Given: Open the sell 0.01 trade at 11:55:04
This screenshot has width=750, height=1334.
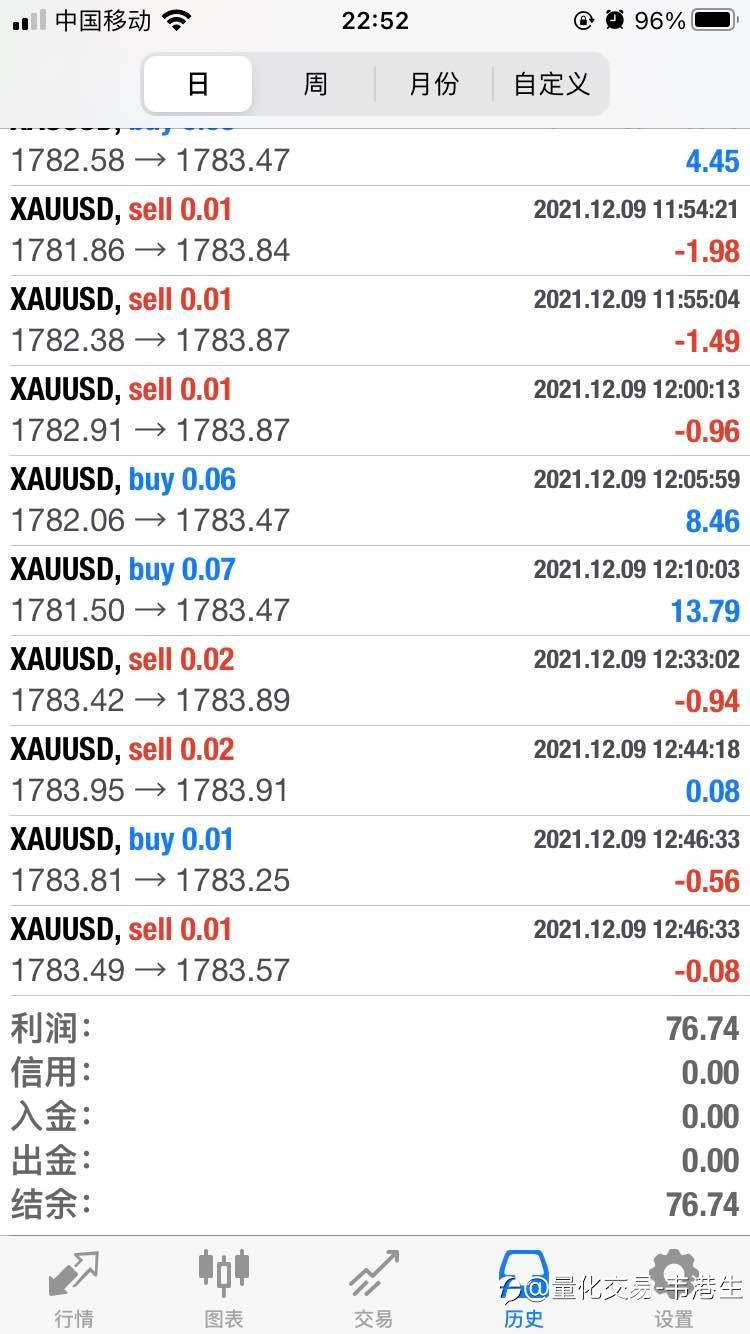Looking at the screenshot, I should (375, 321).
